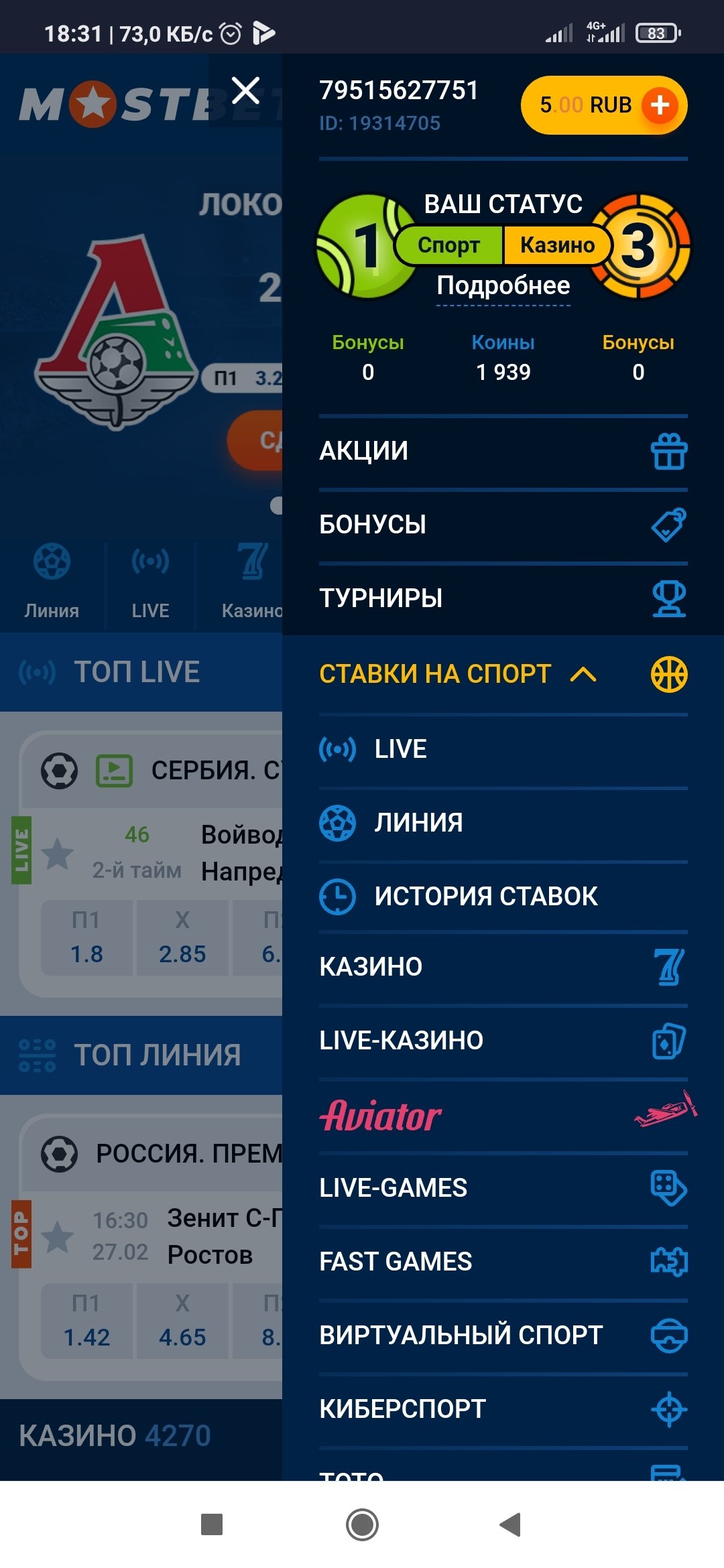The image size is (724, 1568).
Task: Top up the 5.00 RUB balance
Action: click(x=660, y=105)
